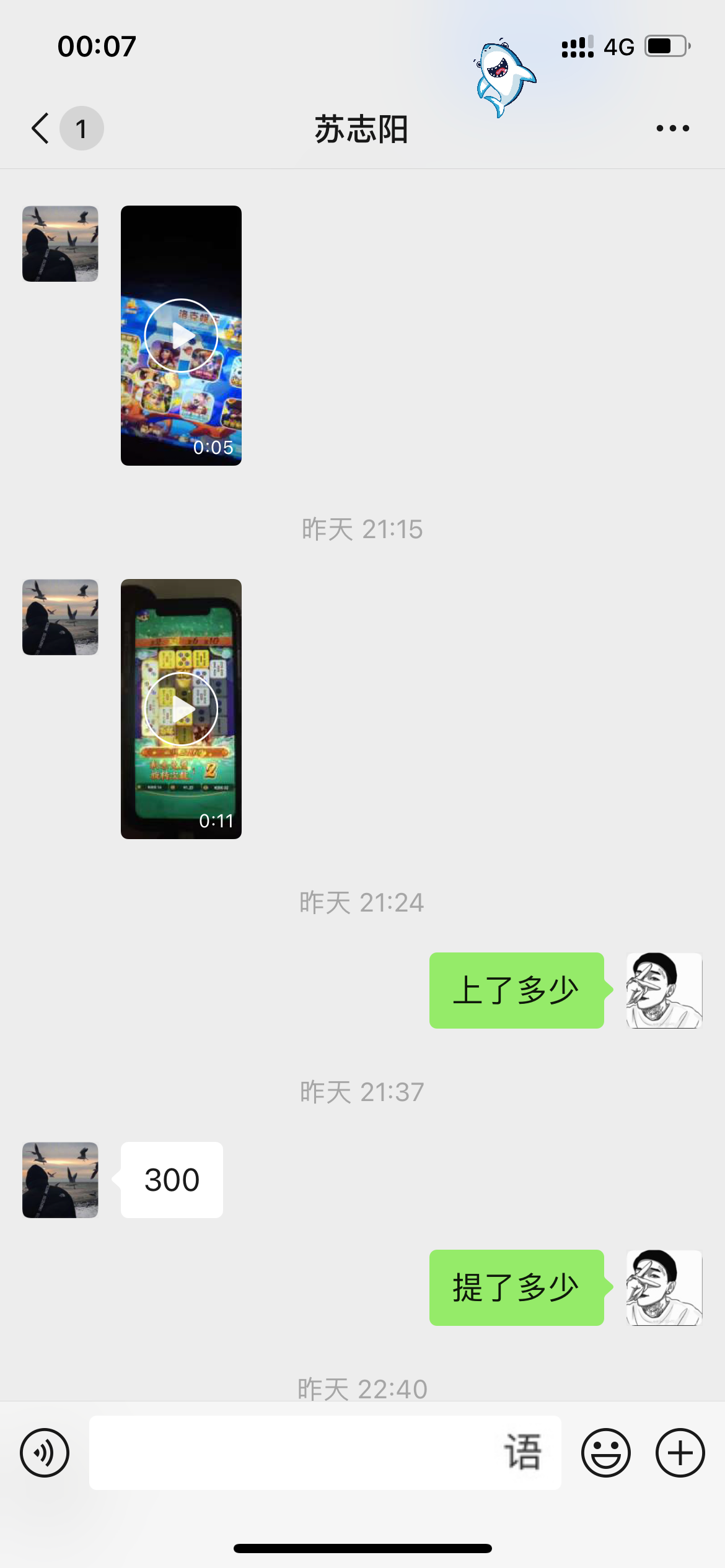Screen dimensions: 725x1568
Task: Play the 0:11 video message
Action: pos(181,709)
